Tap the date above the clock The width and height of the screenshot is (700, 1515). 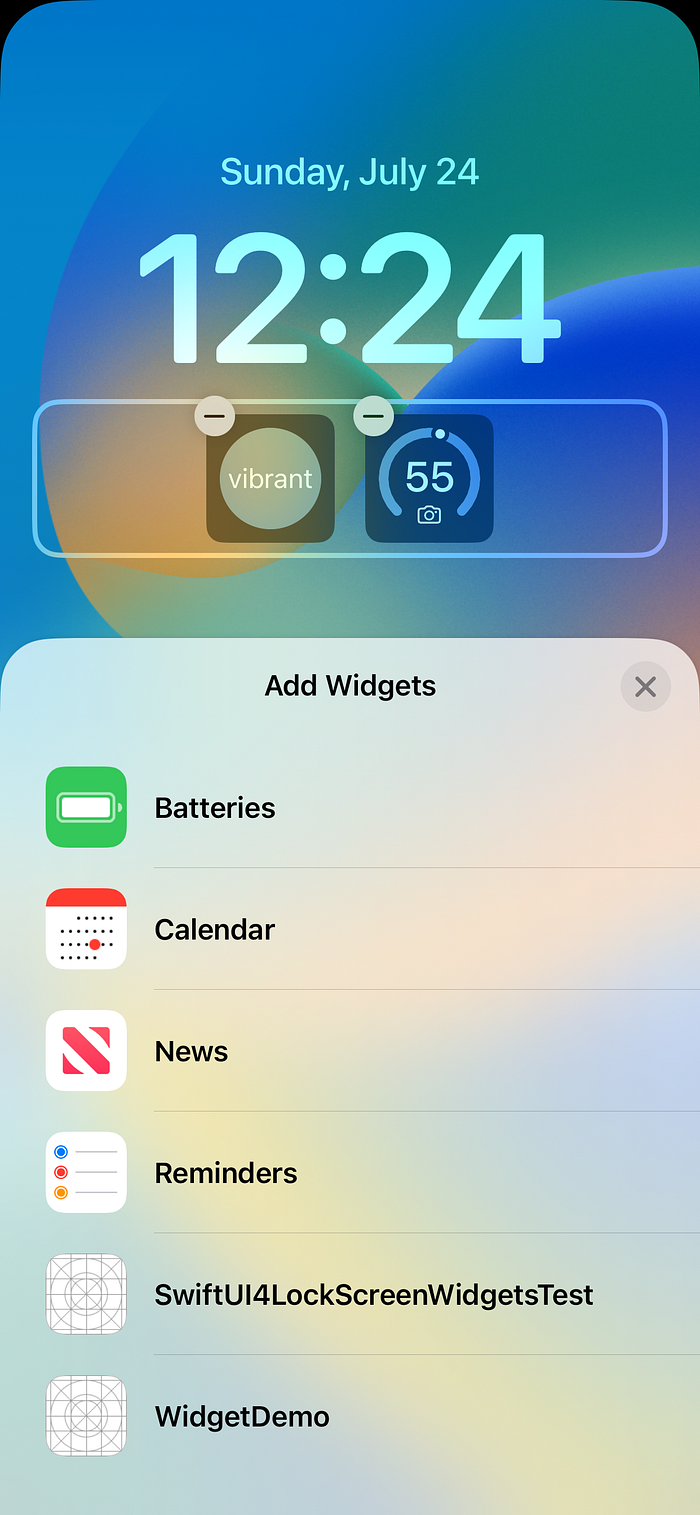coord(350,172)
